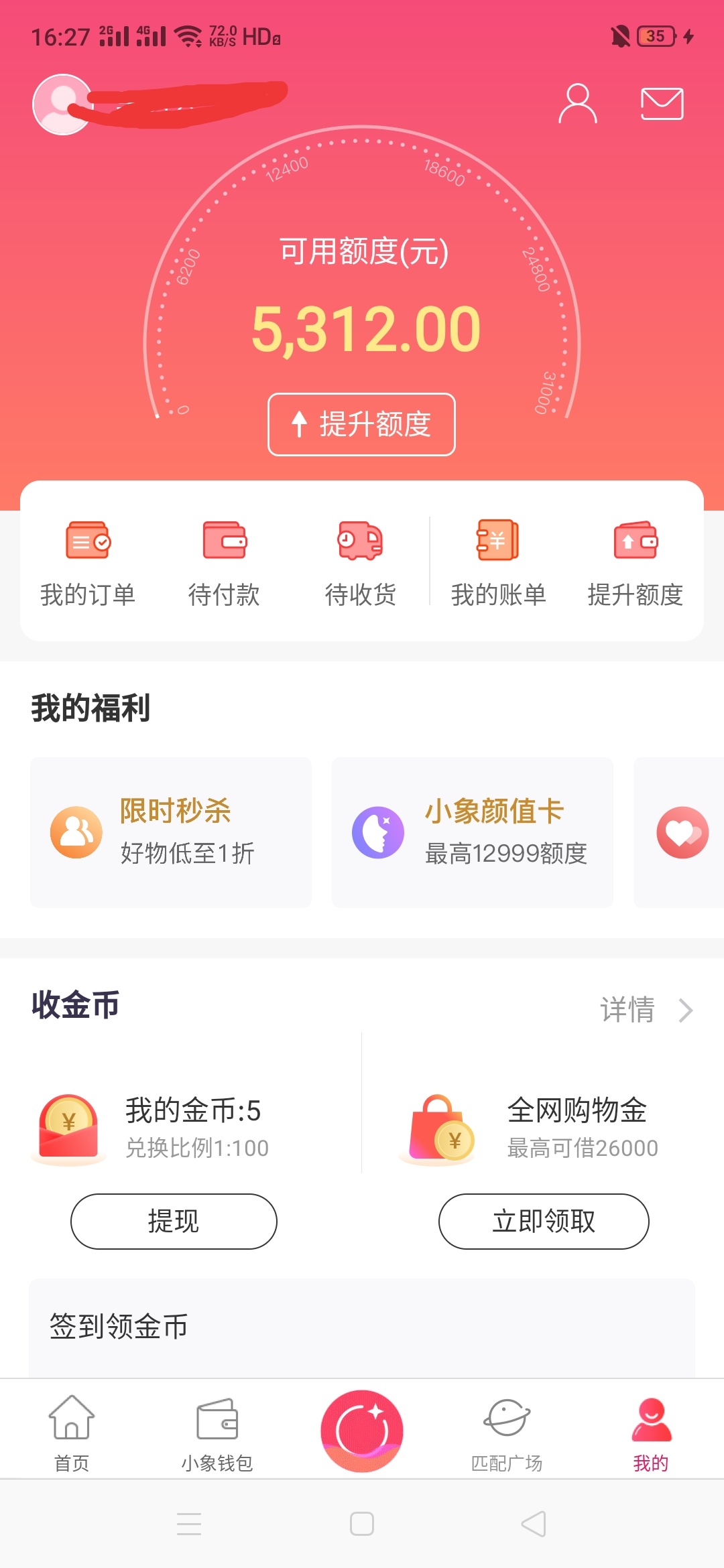Go back using system back button
The width and height of the screenshot is (724, 1568).
coord(534,1524)
